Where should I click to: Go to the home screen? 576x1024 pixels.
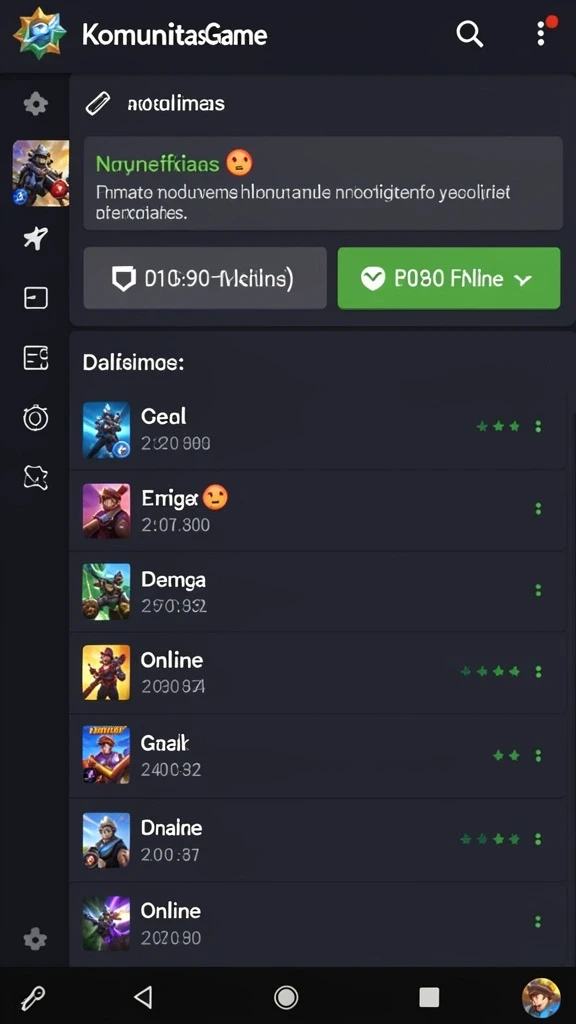[286, 997]
